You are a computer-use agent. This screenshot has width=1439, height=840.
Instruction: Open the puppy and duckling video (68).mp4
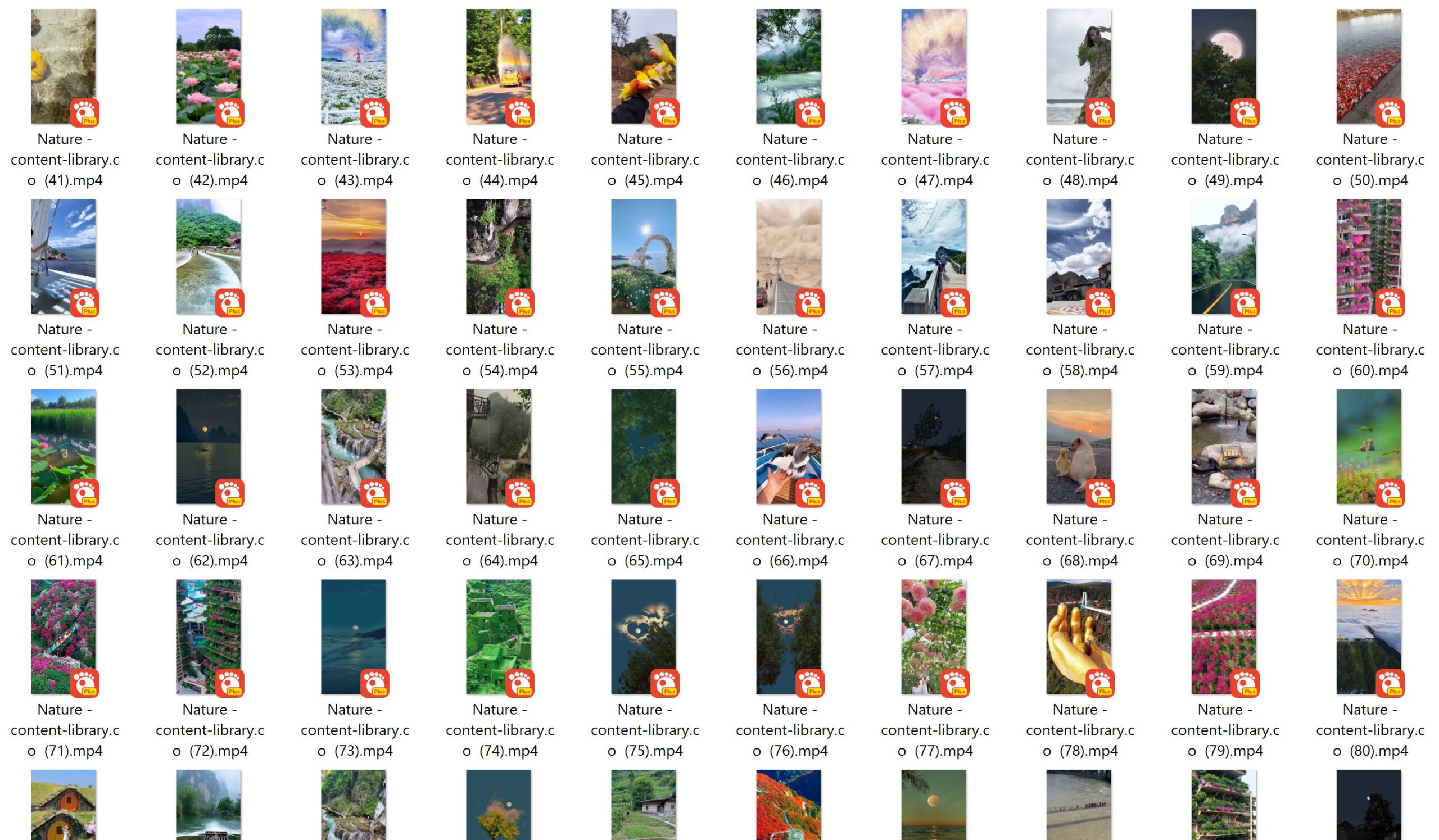click(1079, 446)
